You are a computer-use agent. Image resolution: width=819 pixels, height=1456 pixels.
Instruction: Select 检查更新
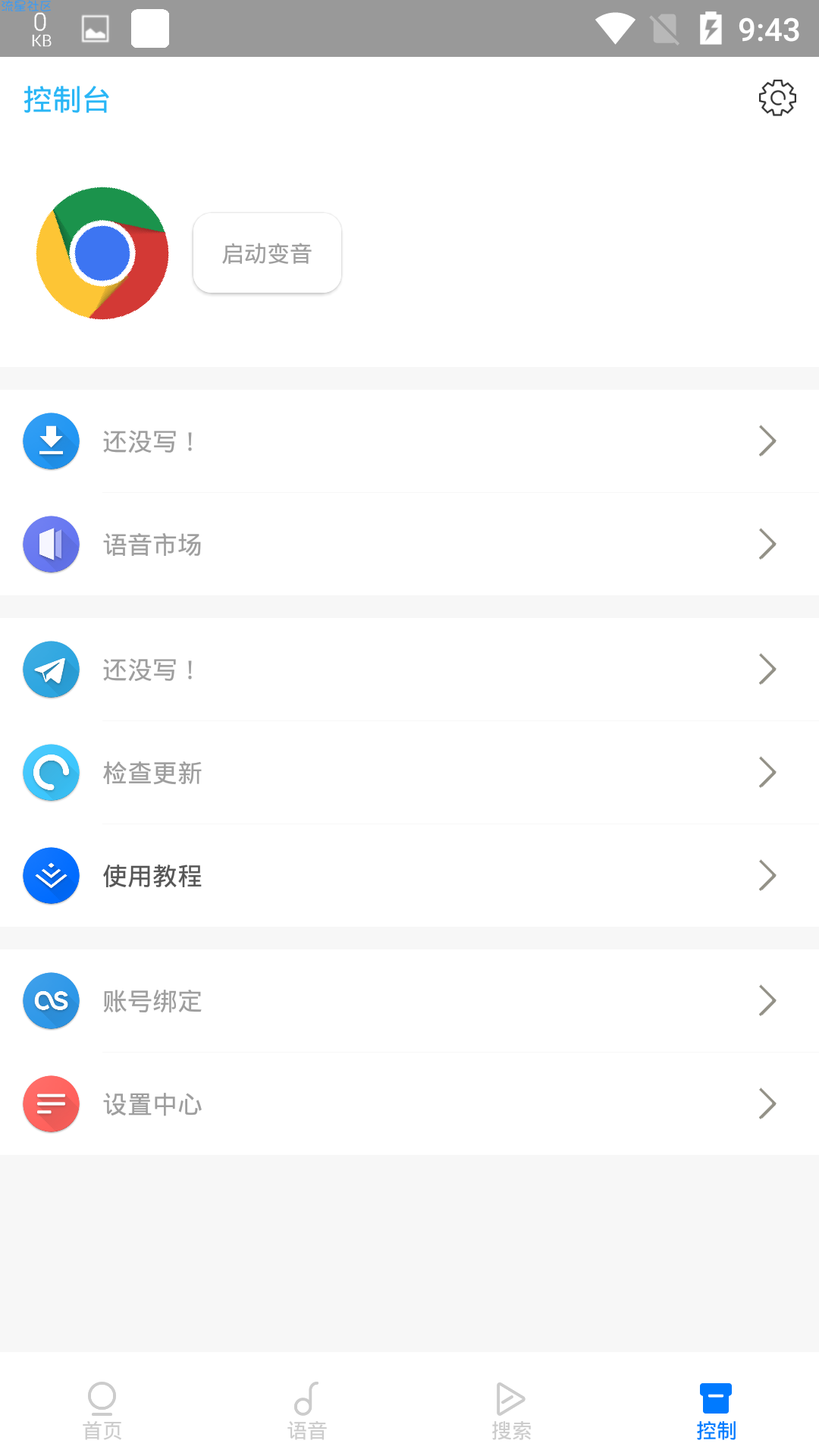pyautogui.click(x=409, y=773)
